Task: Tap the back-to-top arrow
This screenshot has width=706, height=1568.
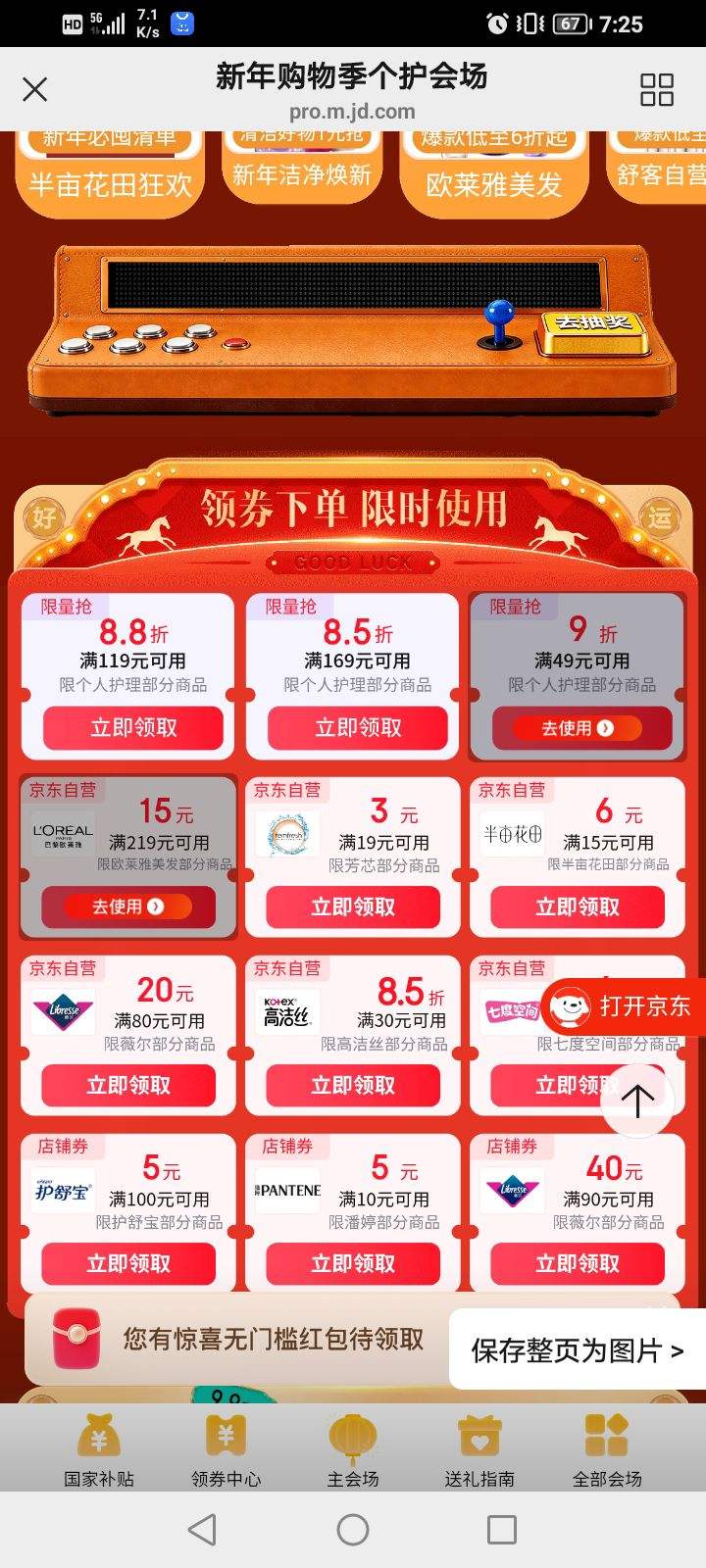Action: click(x=638, y=1099)
